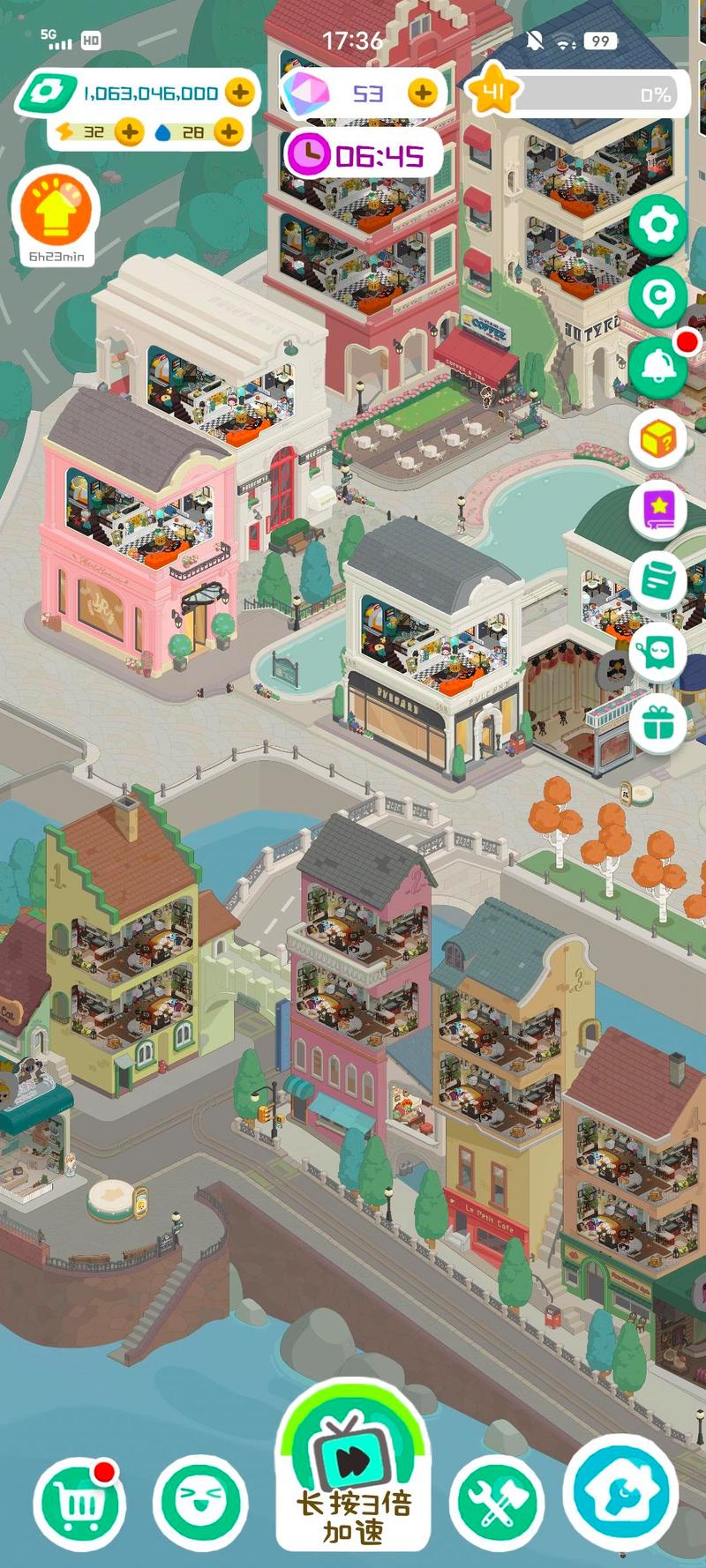Add water drops with the plus button

(x=229, y=132)
